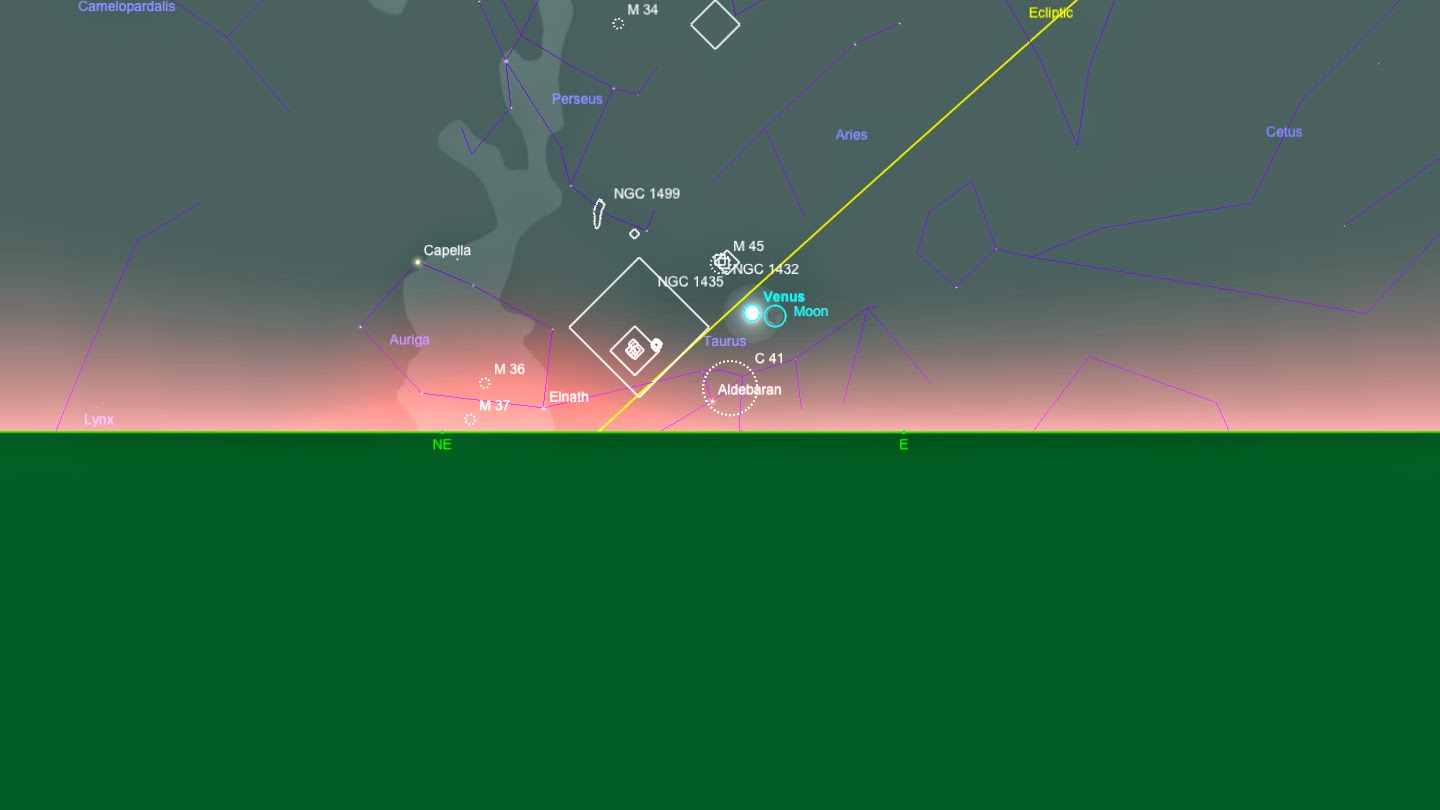Select the star Elnath

click(x=544, y=408)
